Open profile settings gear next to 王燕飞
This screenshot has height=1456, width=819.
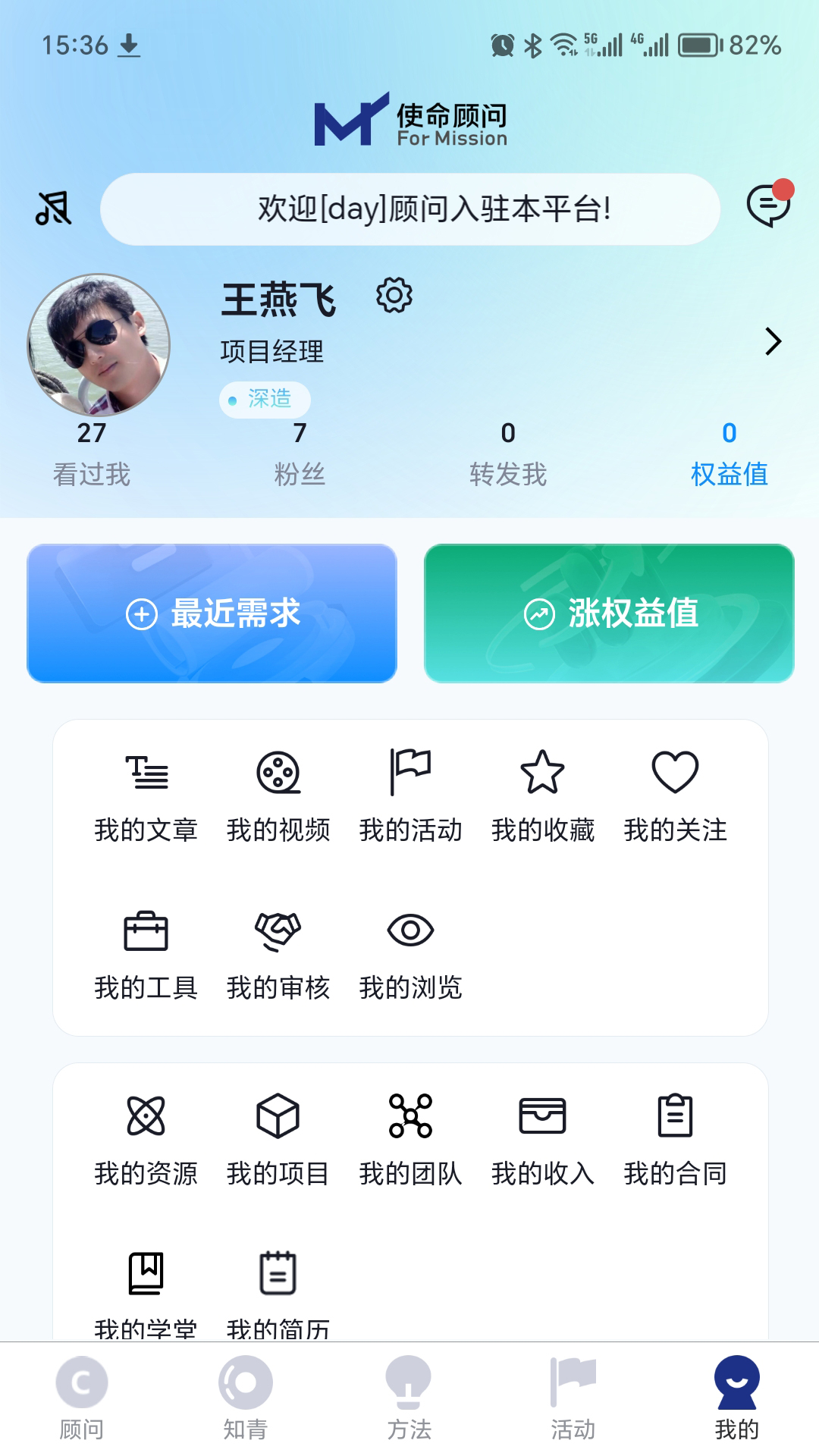(393, 298)
